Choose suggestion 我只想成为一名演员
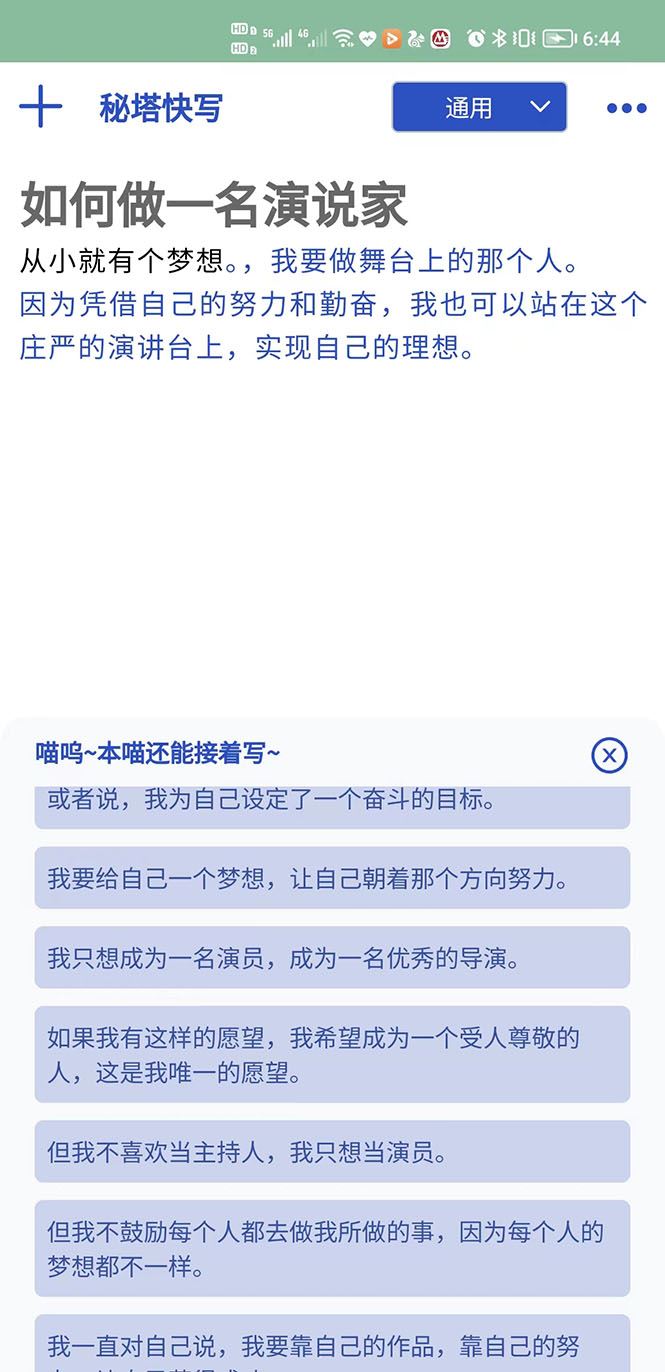Image resolution: width=665 pixels, height=1372 pixels. coord(332,958)
